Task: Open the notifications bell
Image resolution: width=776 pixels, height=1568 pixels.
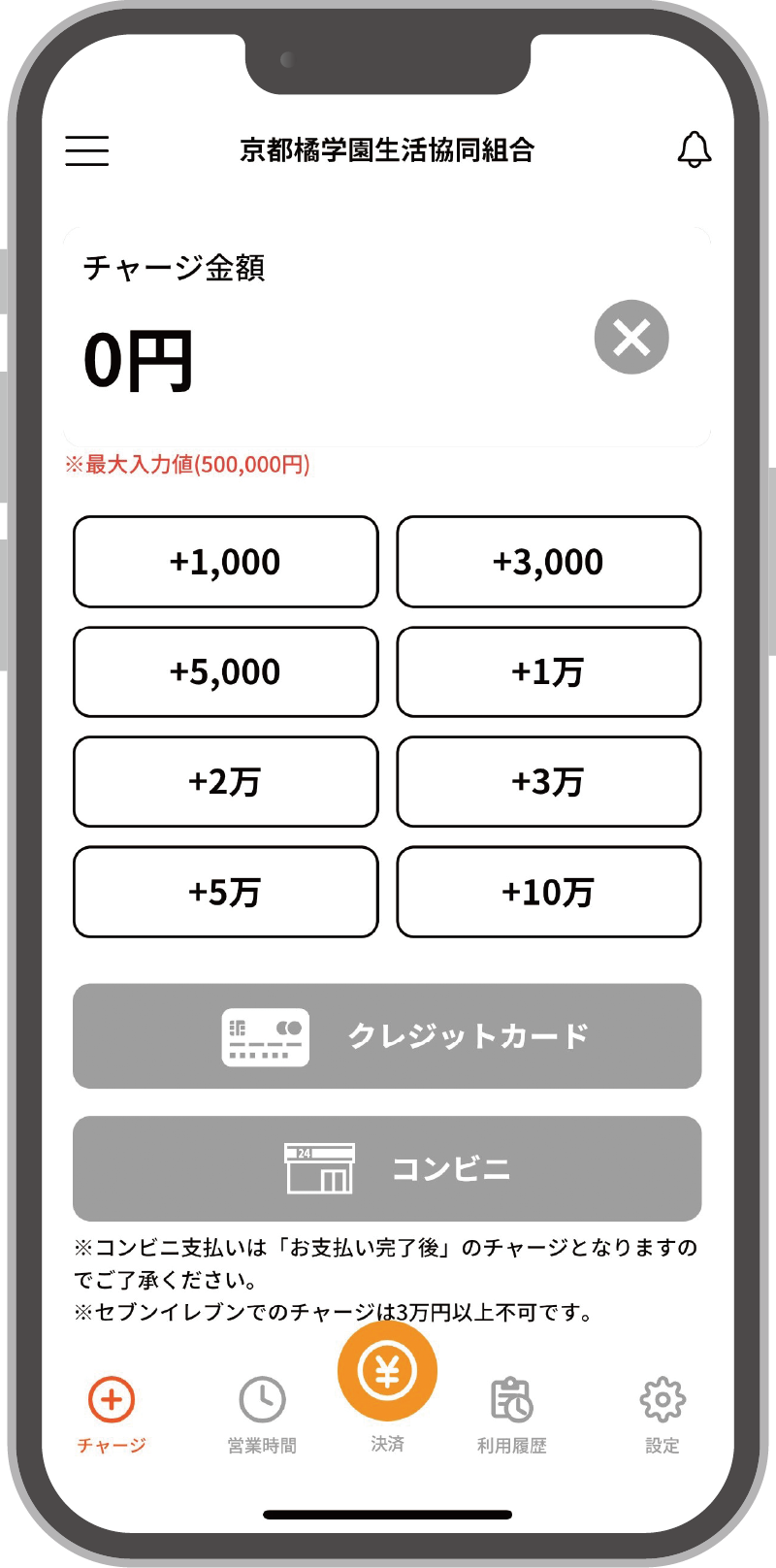Action: tap(694, 149)
